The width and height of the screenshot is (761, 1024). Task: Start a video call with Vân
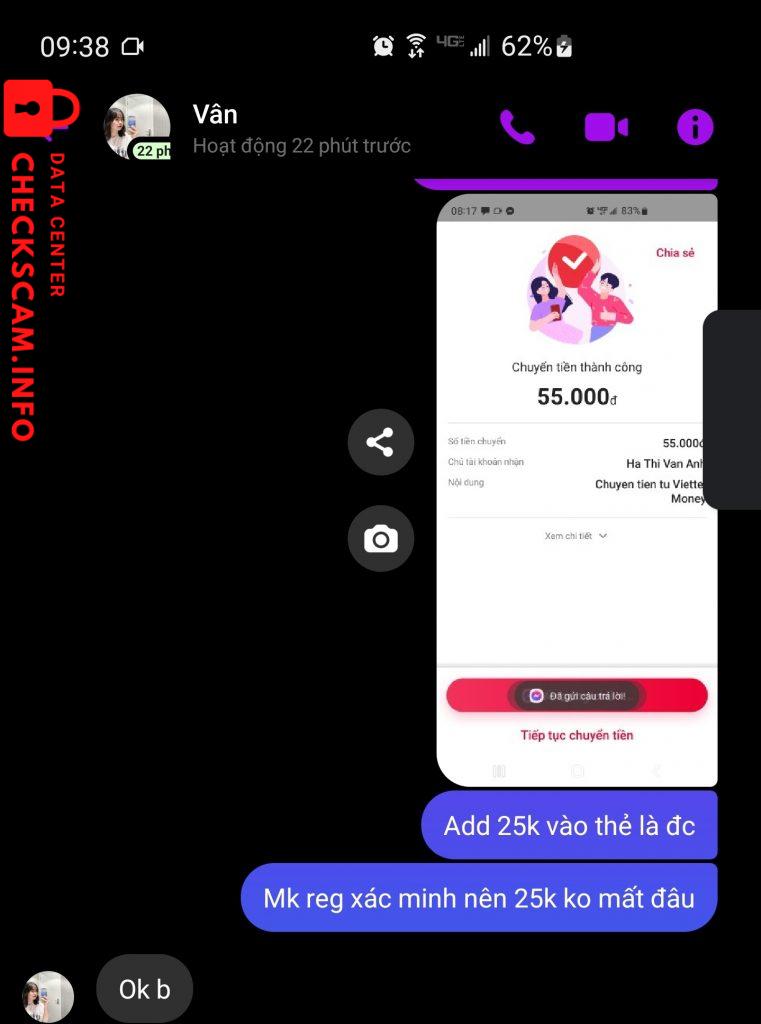pos(606,127)
